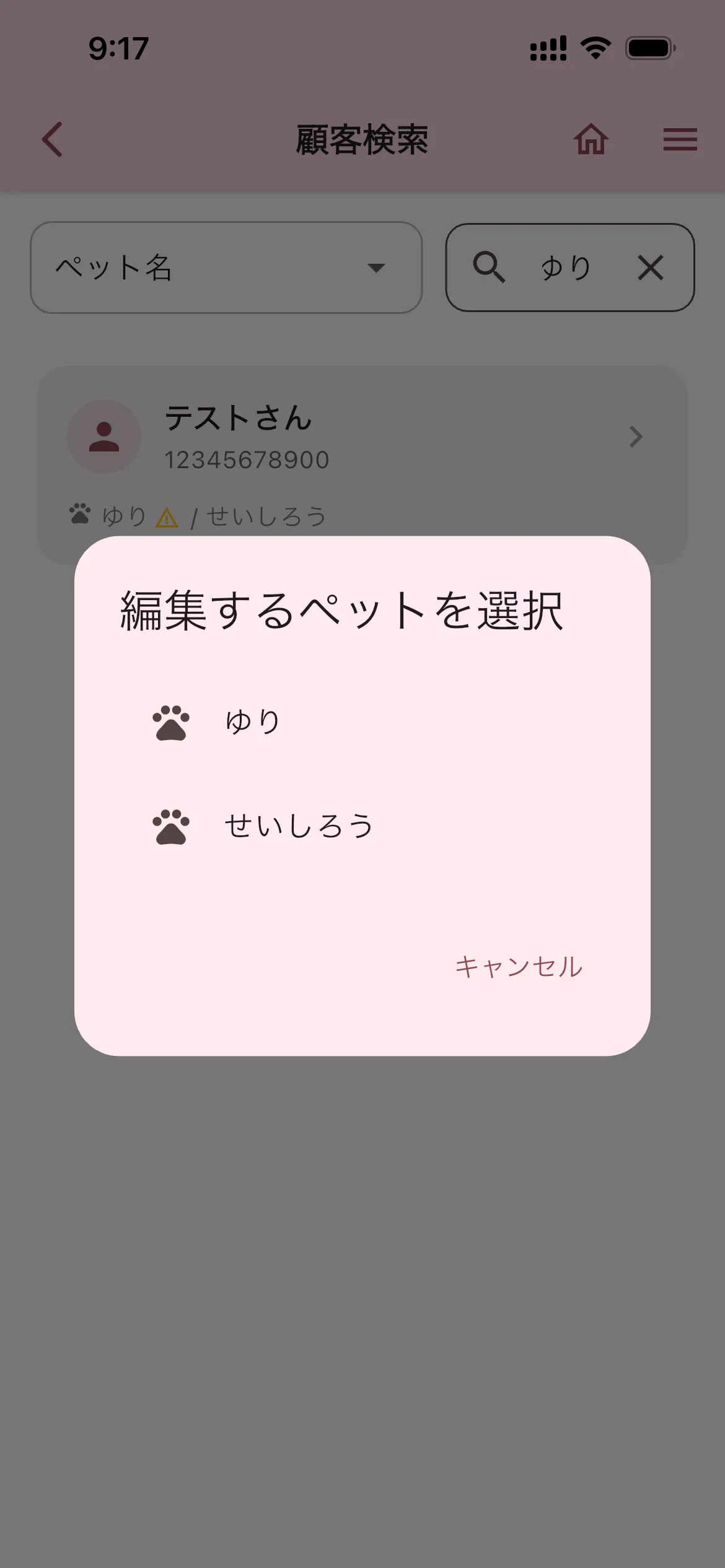Expand テストさん details via the right chevron
The height and width of the screenshot is (1568, 725).
tap(636, 437)
